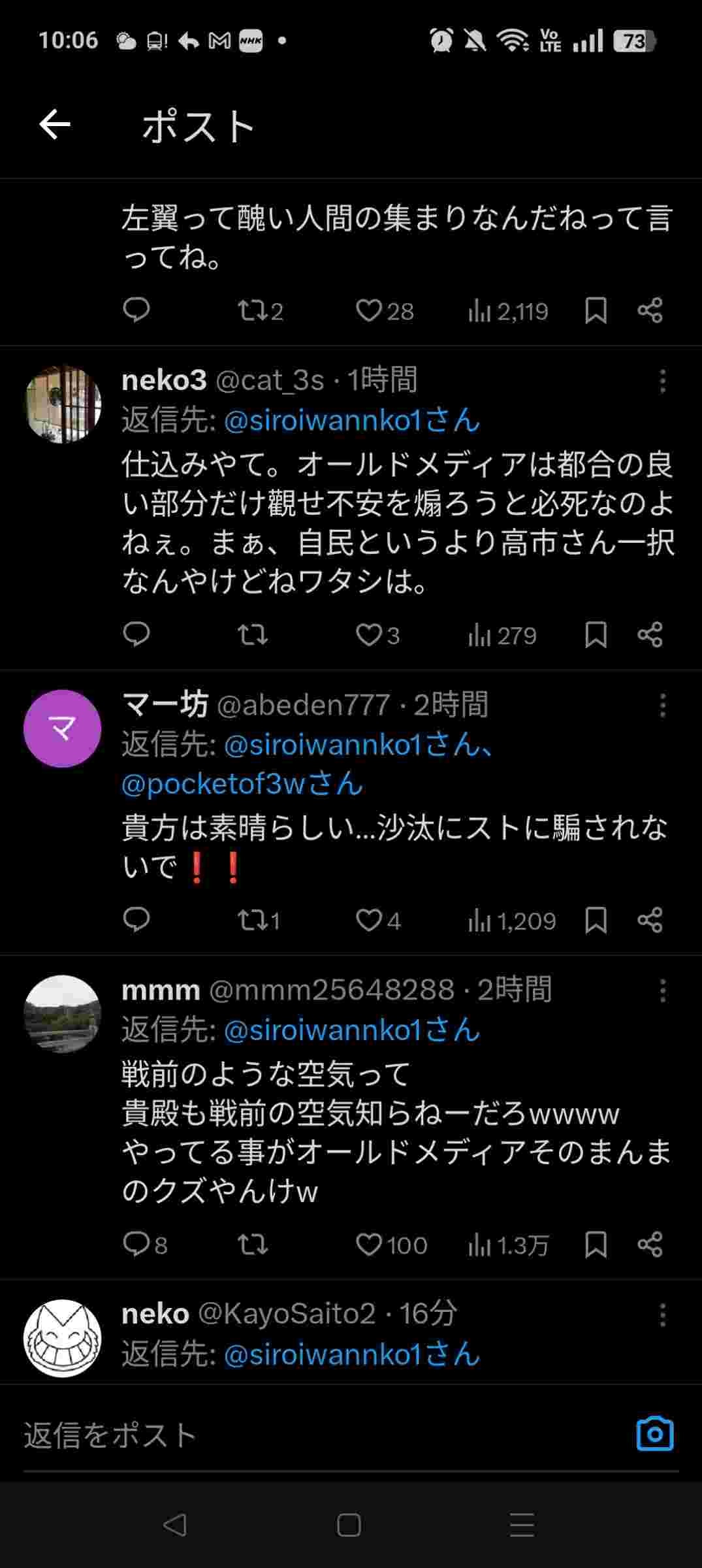Repost mmm's reply
702x1568 pixels.
point(252,1245)
